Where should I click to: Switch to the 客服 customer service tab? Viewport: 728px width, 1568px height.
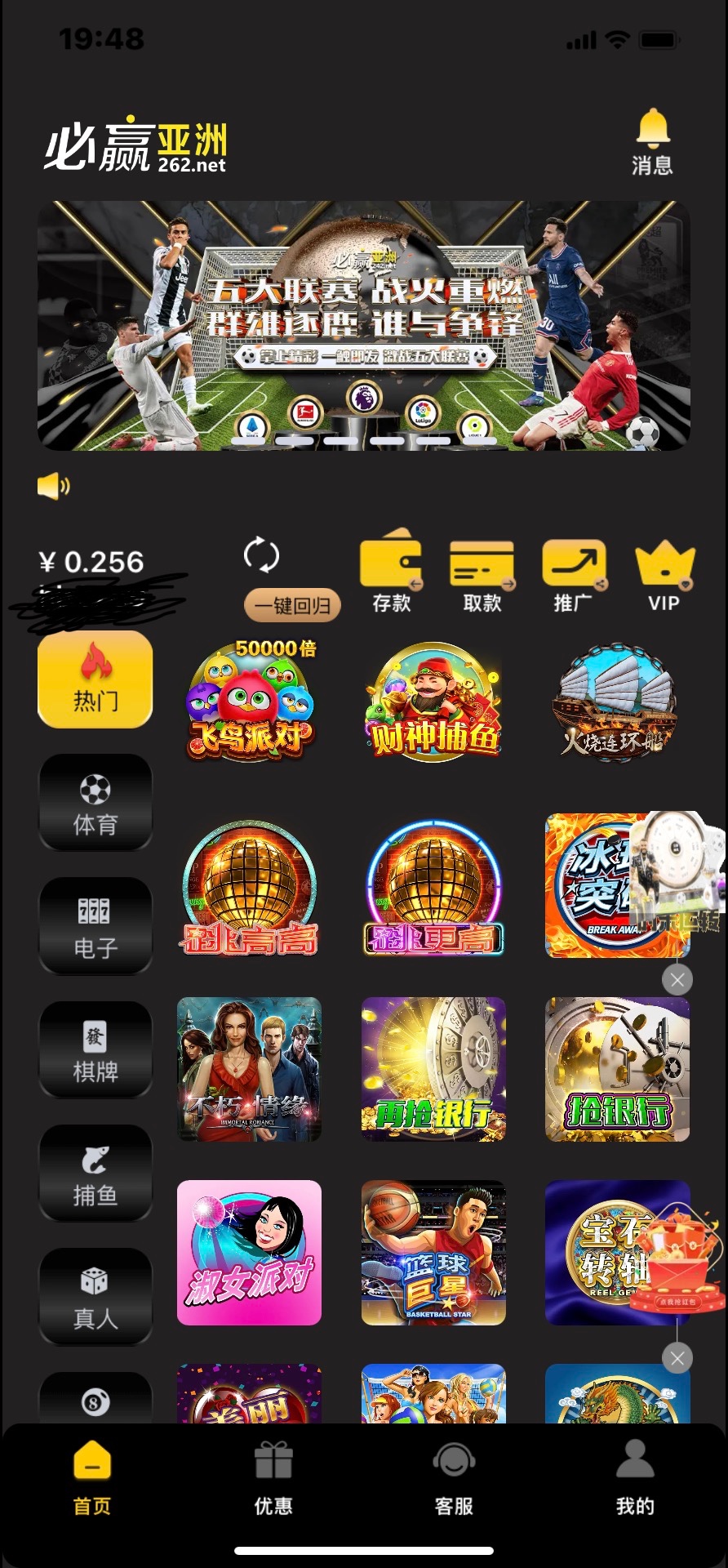coord(454,1478)
